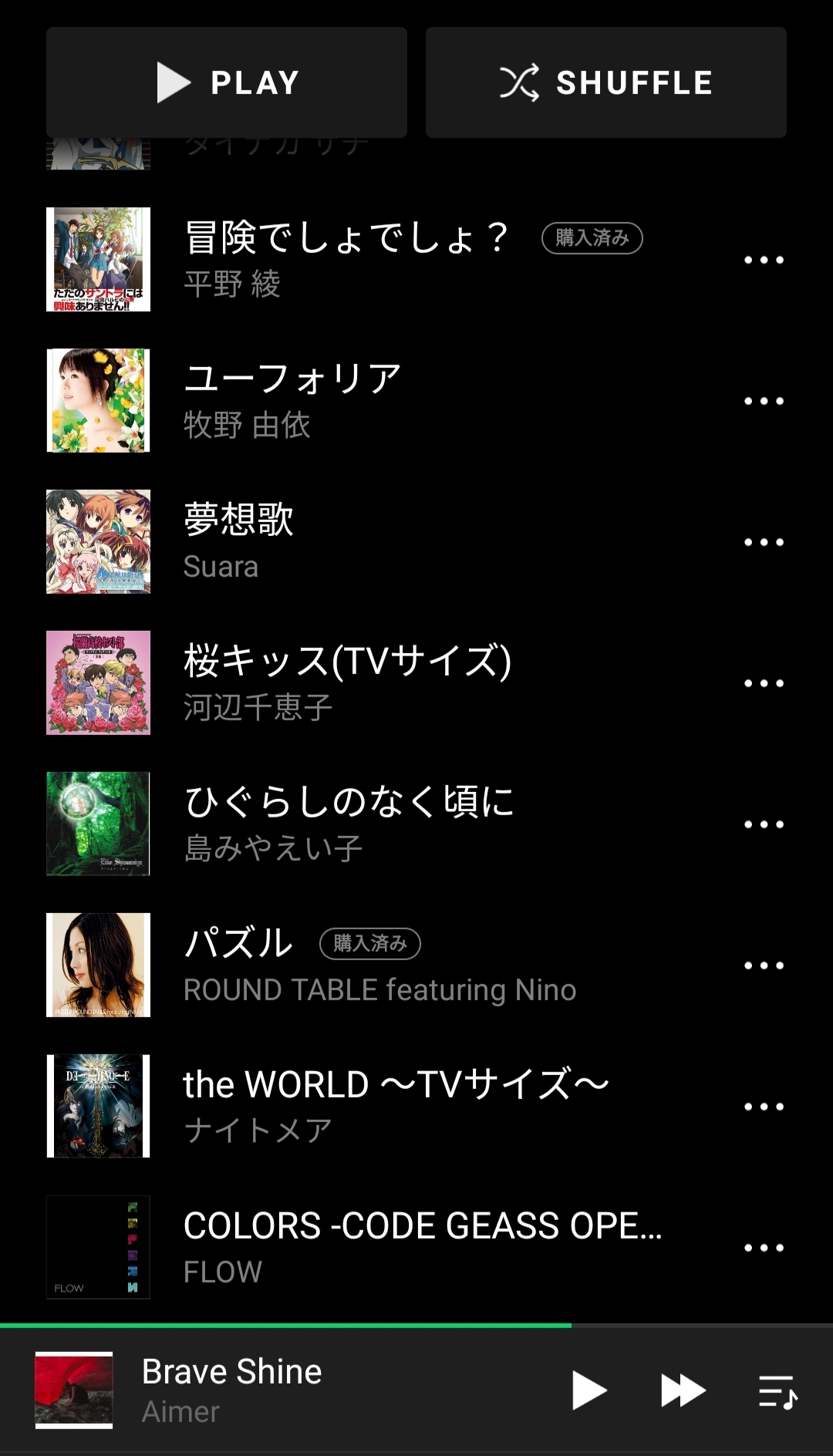This screenshot has width=833, height=1456.
Task: Resume playback of Brave Shine in mini player
Action: [x=589, y=1390]
